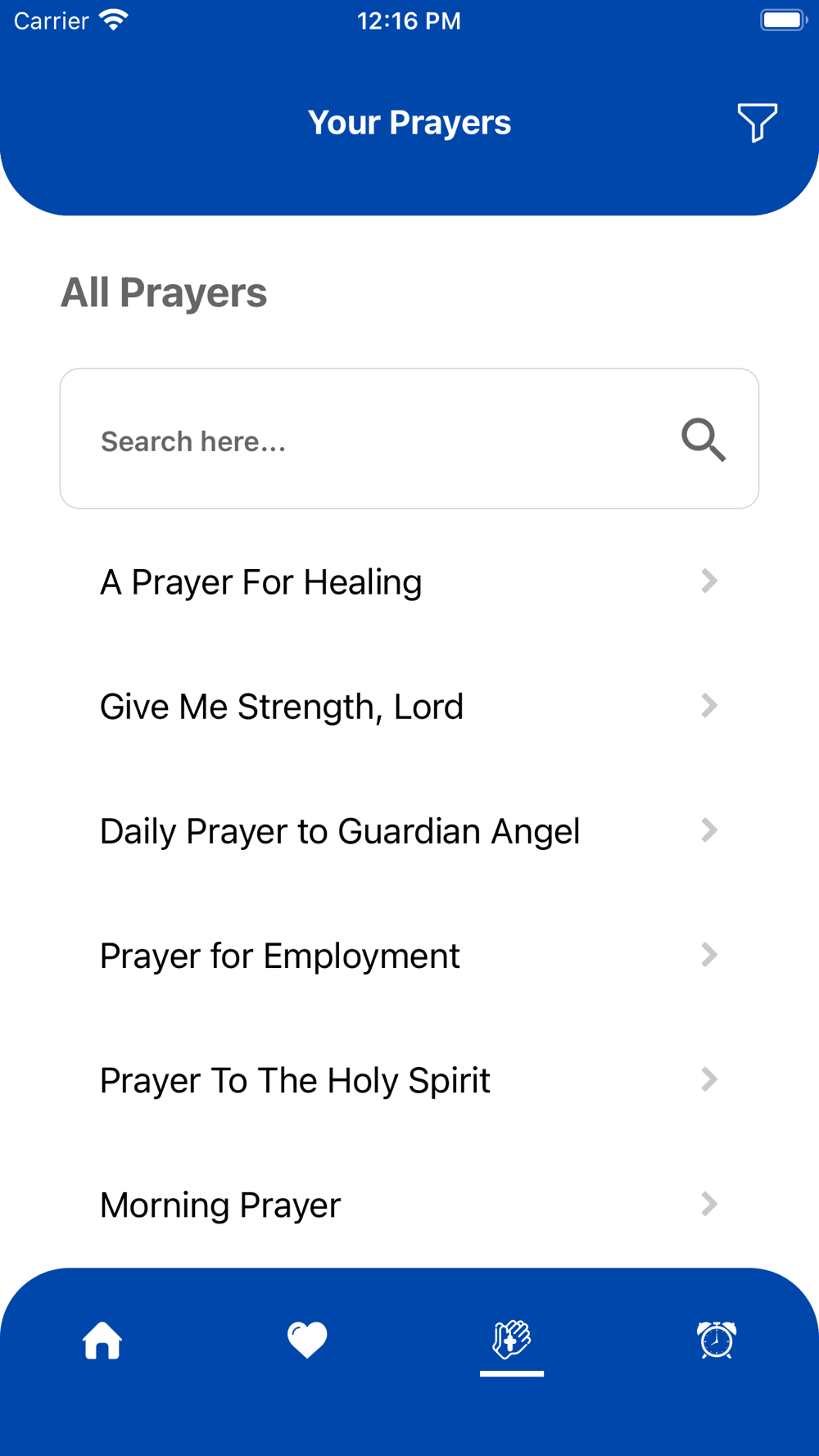View Prayer To The Holy Spirit
The width and height of the screenshot is (819, 1456).
[x=408, y=1080]
